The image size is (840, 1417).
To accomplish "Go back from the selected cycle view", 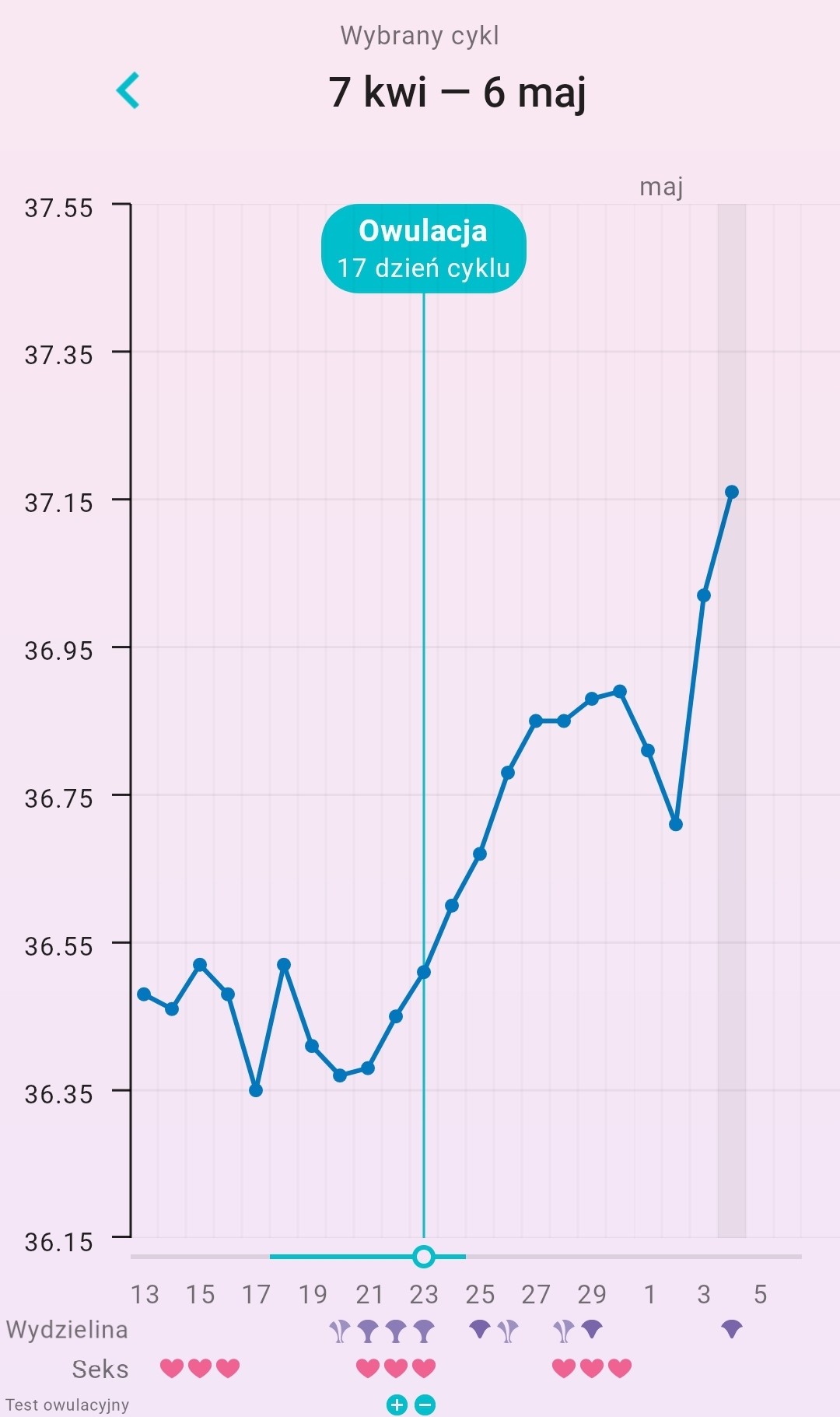I will click(128, 90).
